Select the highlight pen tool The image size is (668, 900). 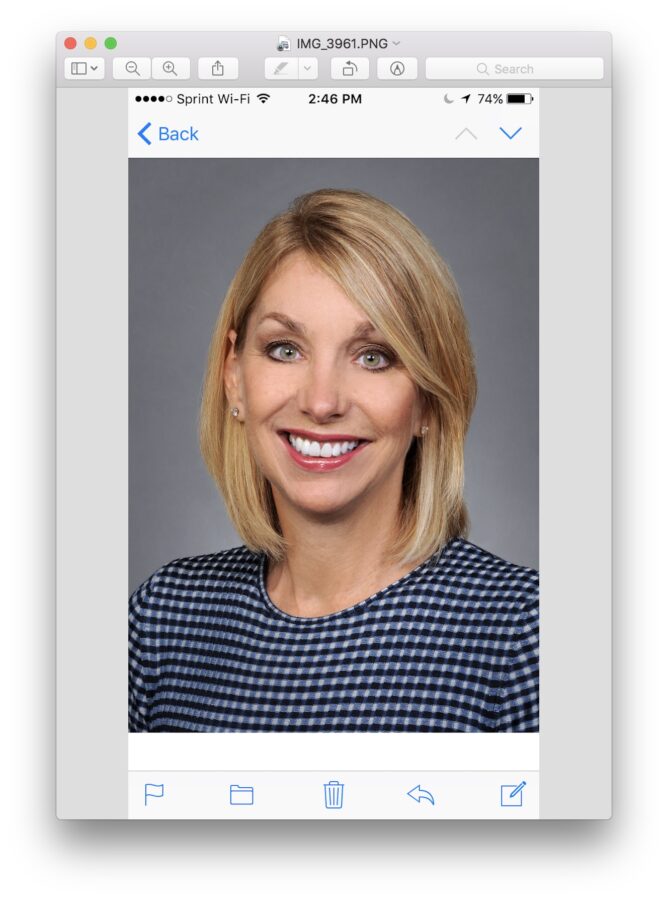point(281,69)
